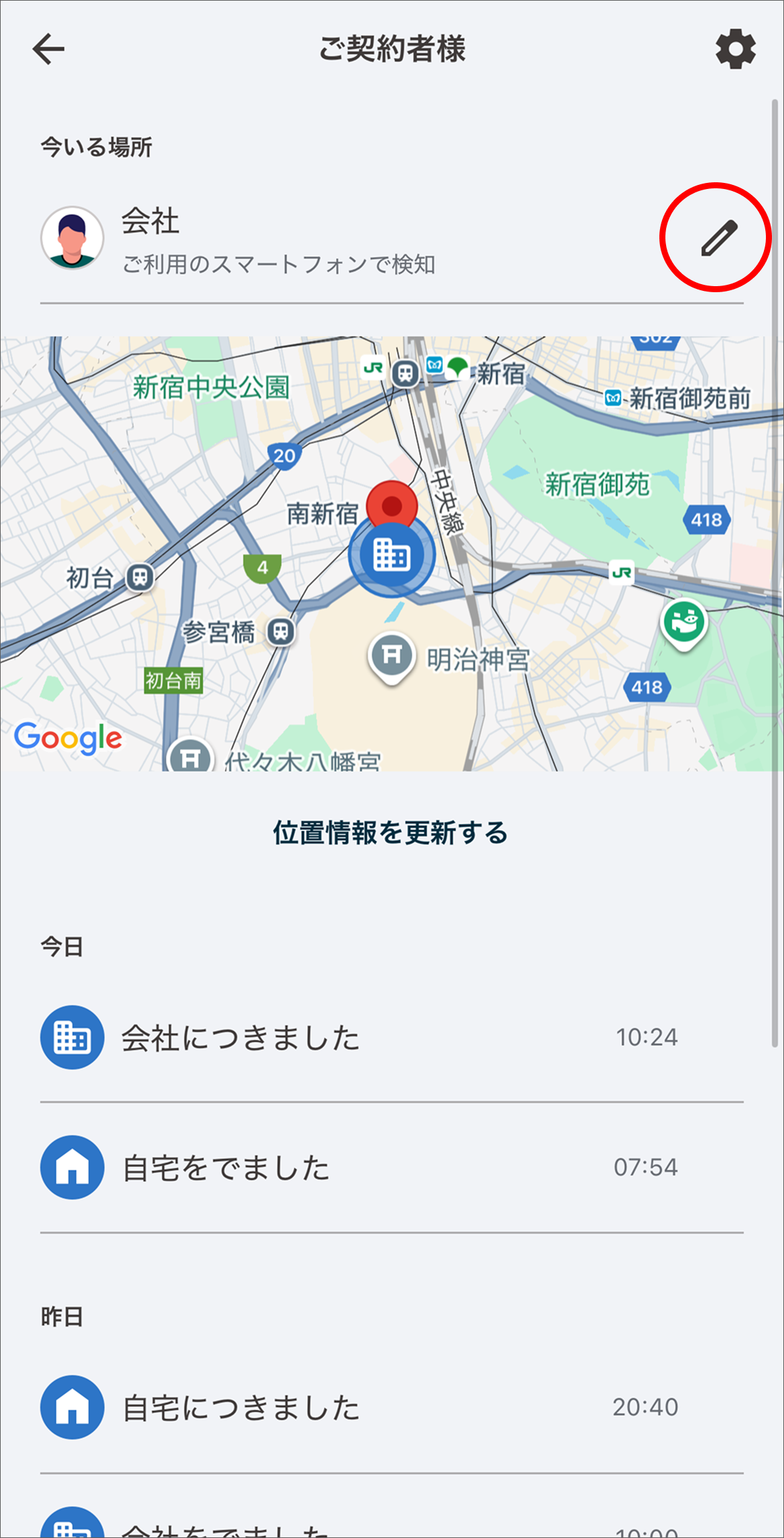Open the Google logo on the map
Screen dimensions: 784x1538
pos(68,738)
